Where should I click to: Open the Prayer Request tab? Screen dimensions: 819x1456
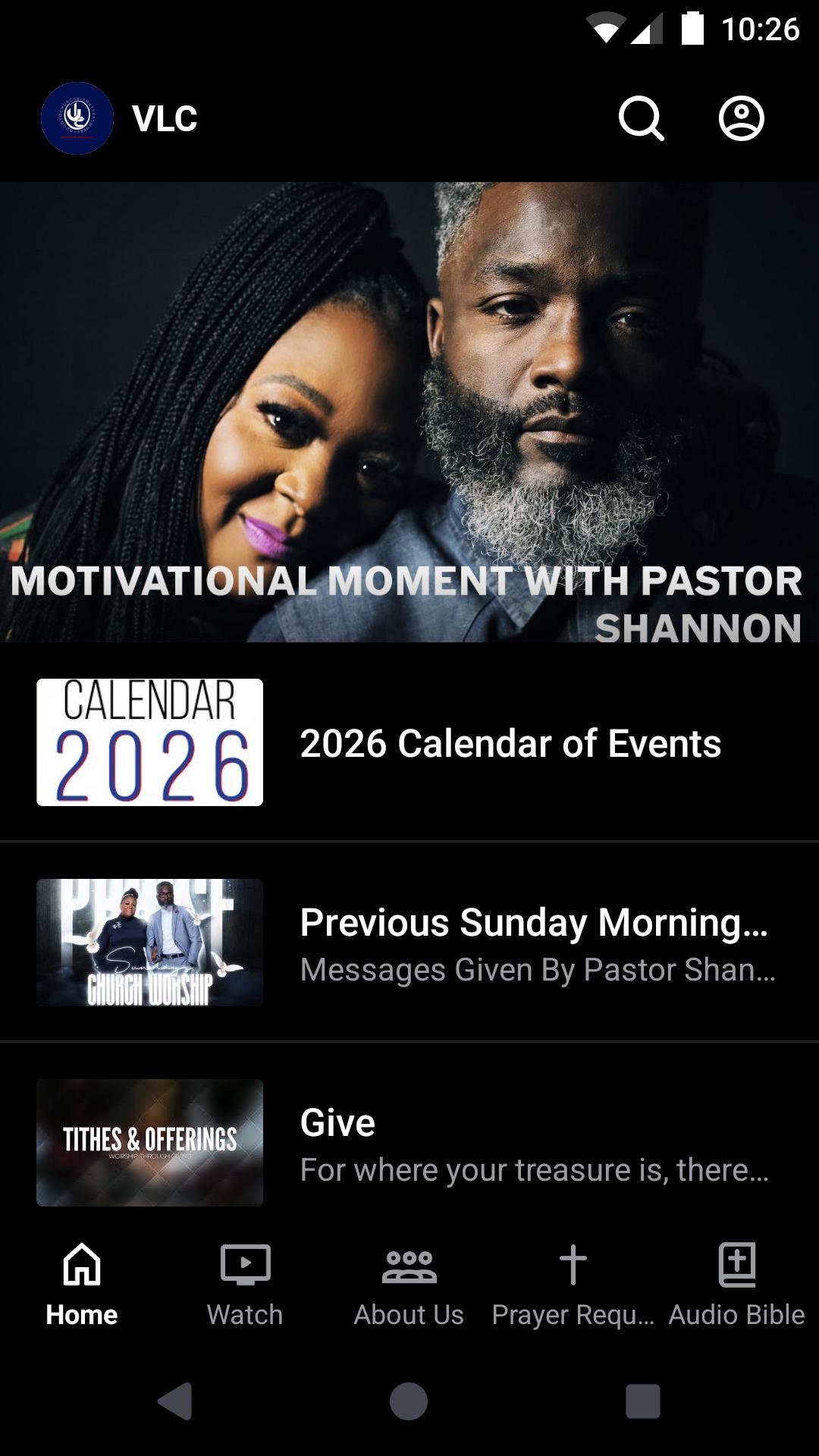(x=573, y=1284)
